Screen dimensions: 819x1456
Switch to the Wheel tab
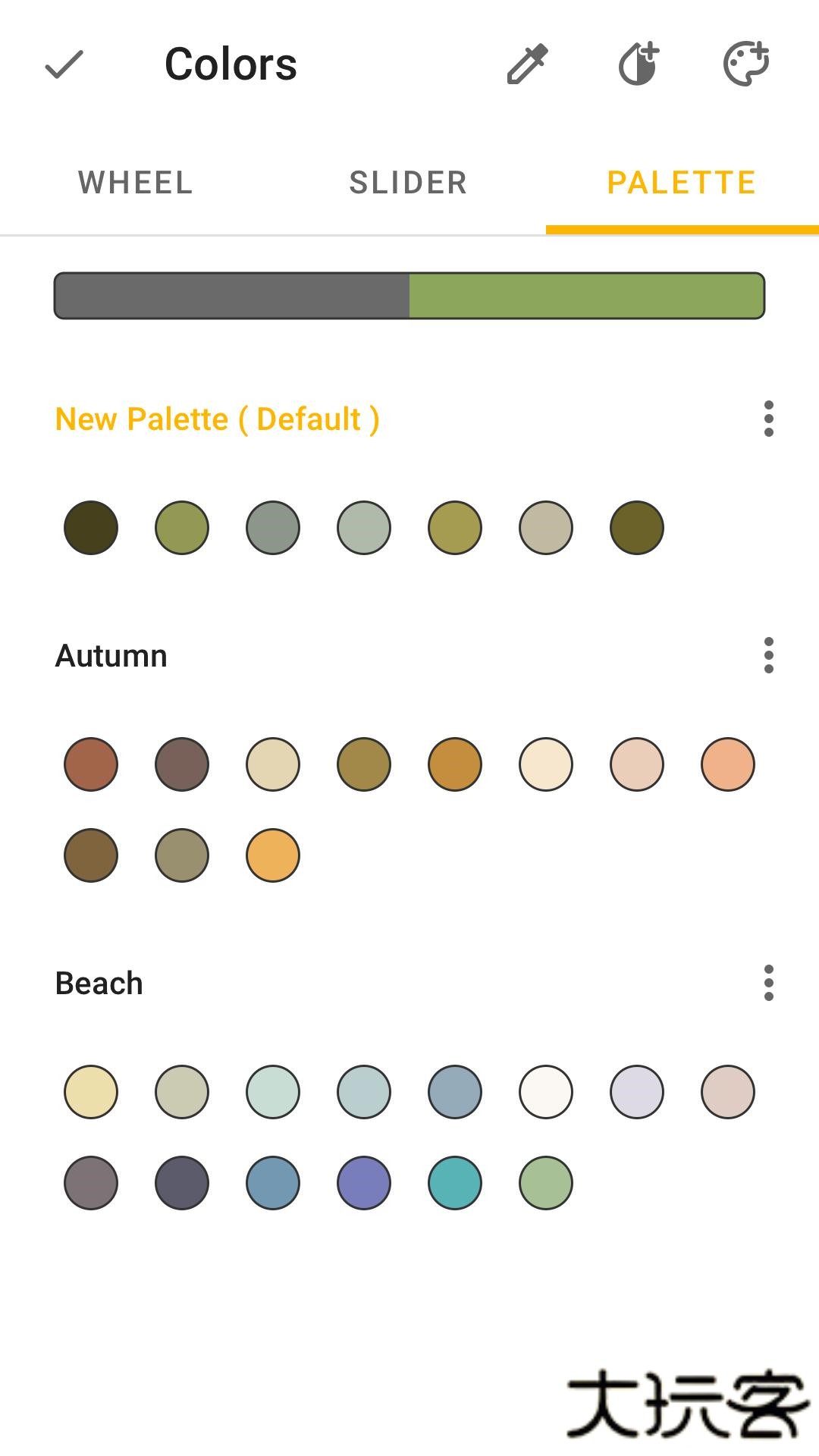click(136, 183)
